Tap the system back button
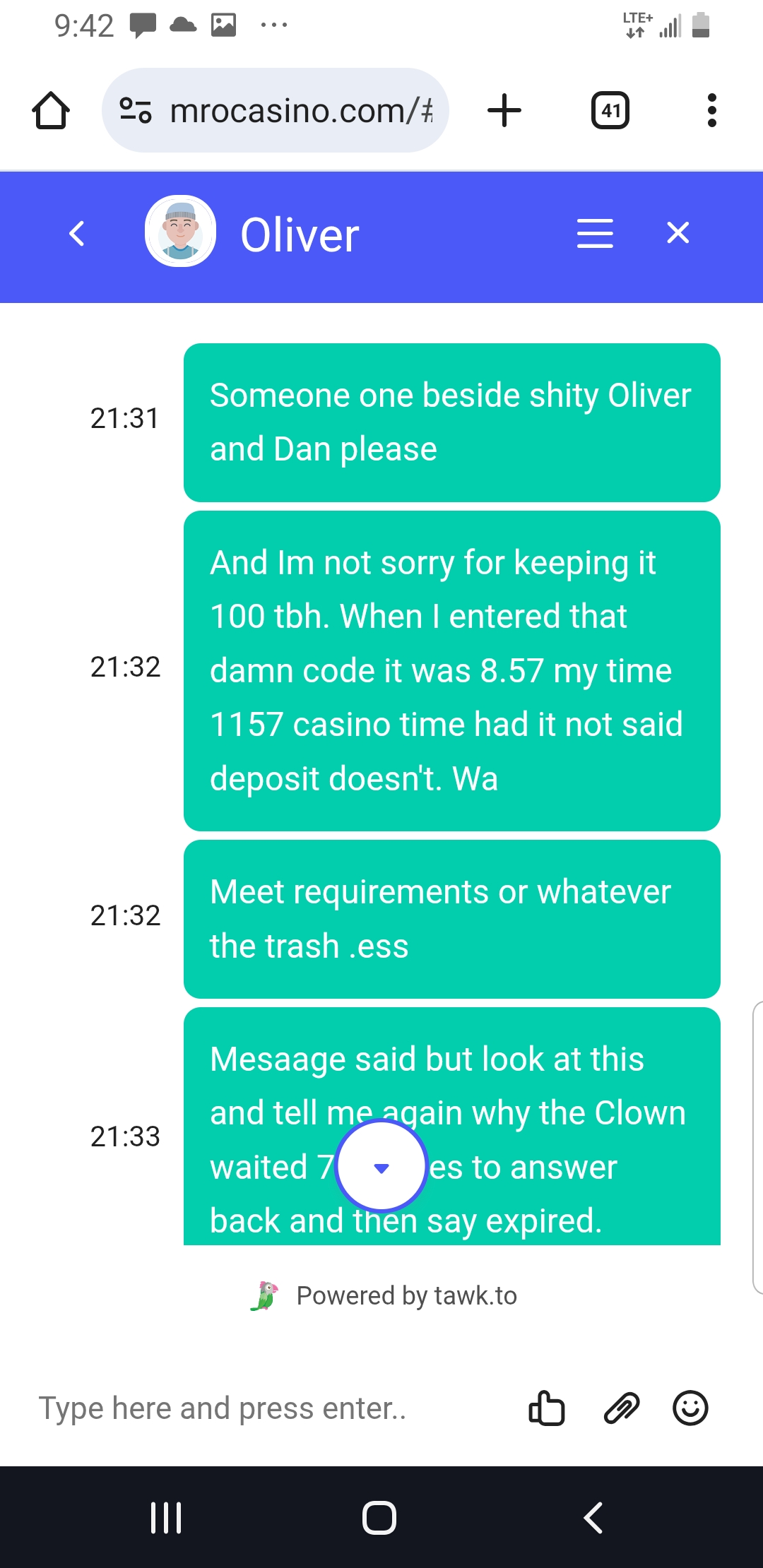The image size is (763, 1568). tap(593, 1517)
